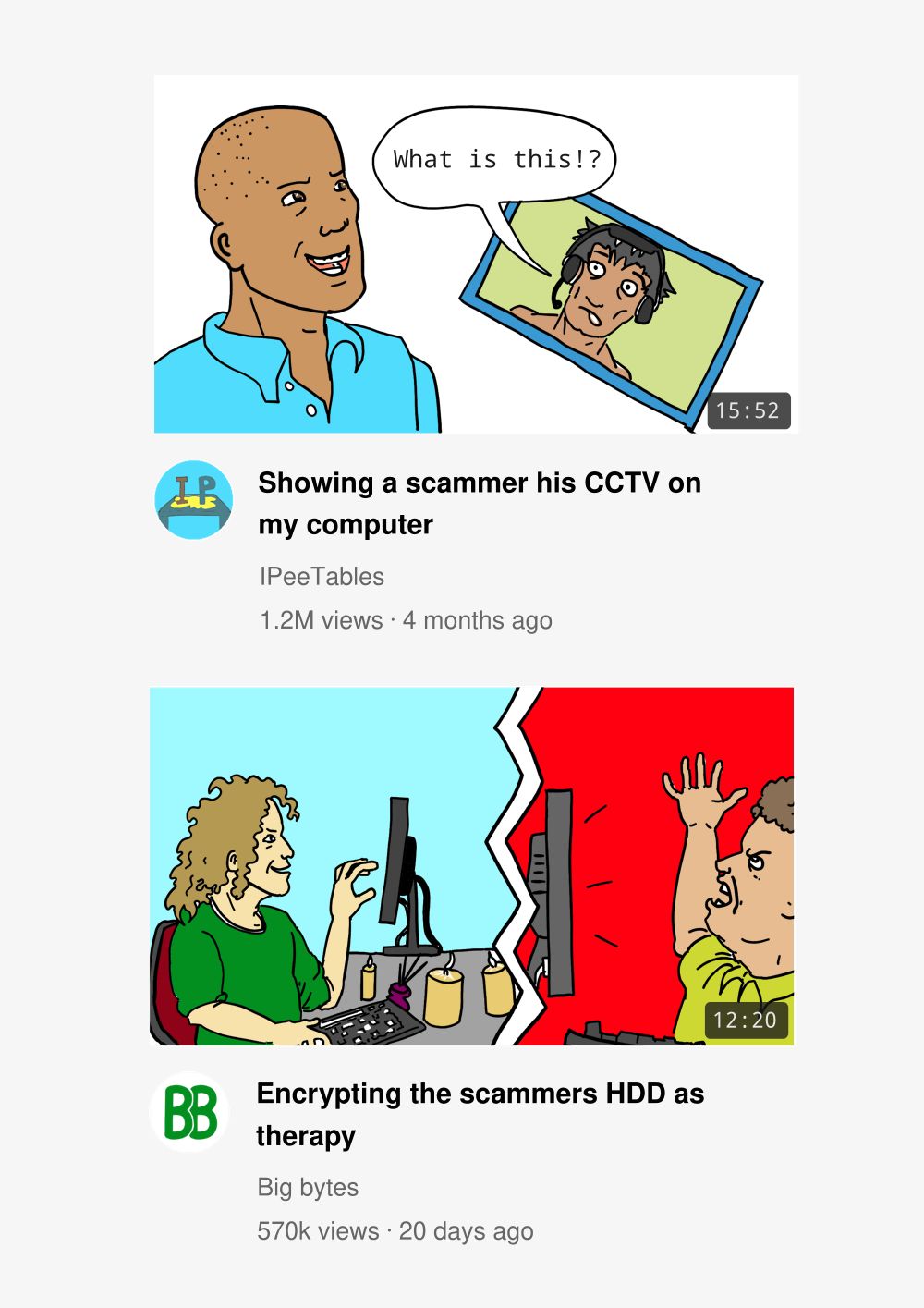Play the 'Encrypting the scammers HDD' video thumbnail
924x1308 pixels.
coord(471,866)
